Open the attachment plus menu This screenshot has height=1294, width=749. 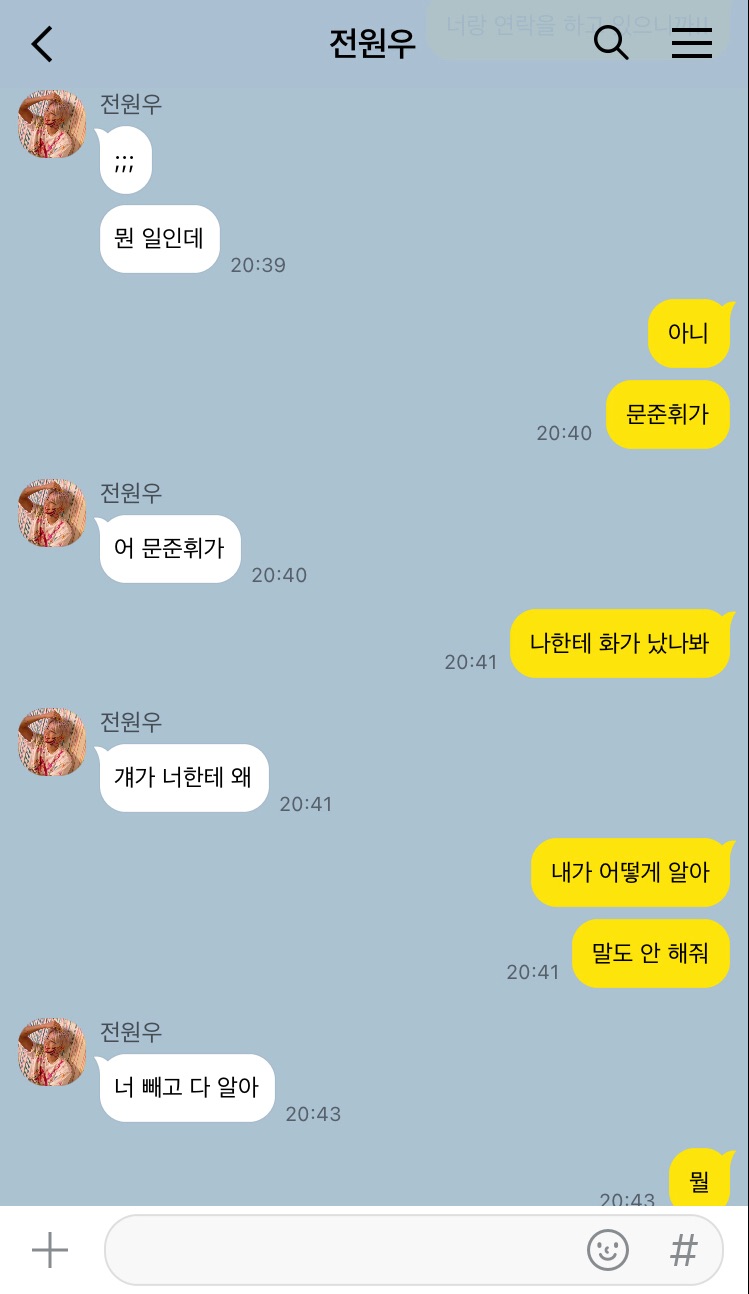(x=49, y=1250)
